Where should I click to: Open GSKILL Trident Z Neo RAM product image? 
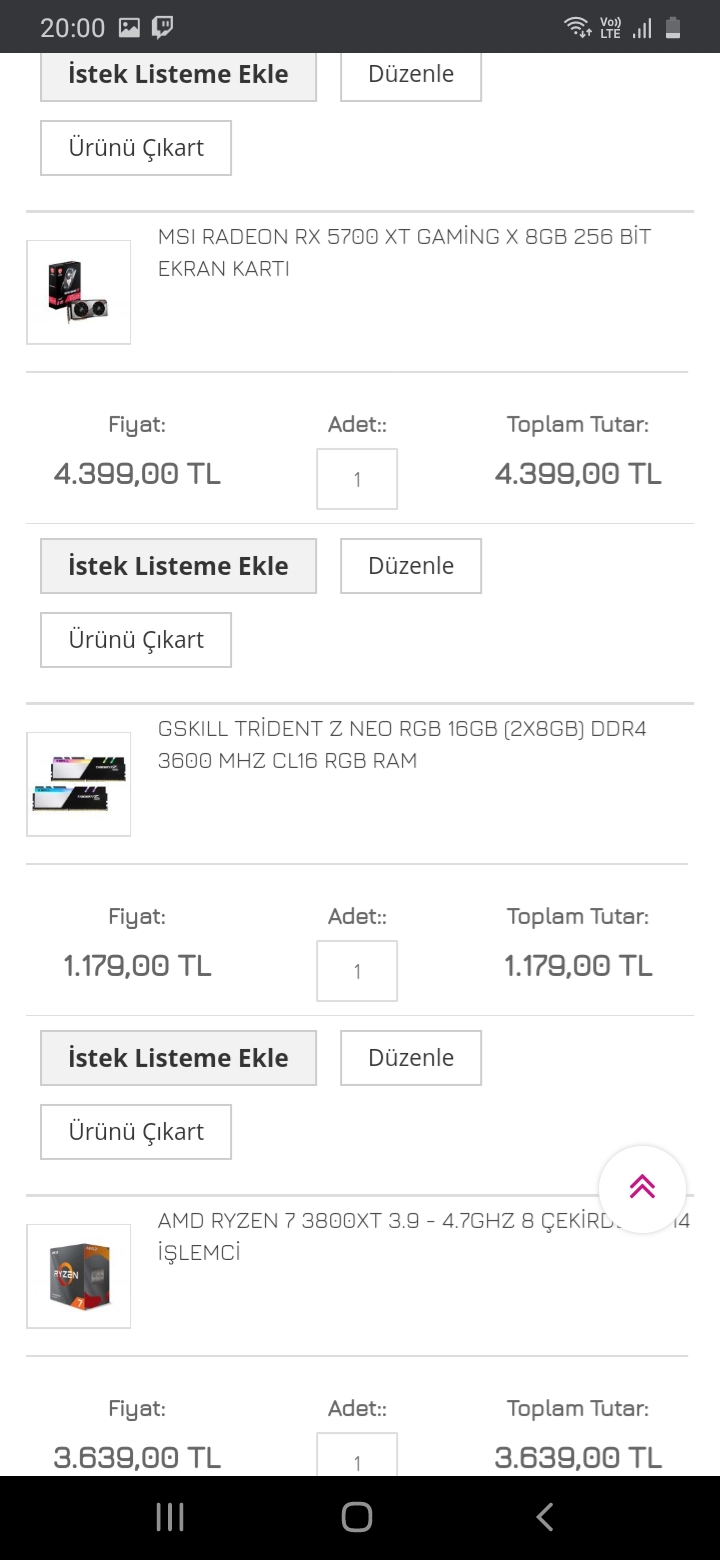pyautogui.click(x=78, y=784)
